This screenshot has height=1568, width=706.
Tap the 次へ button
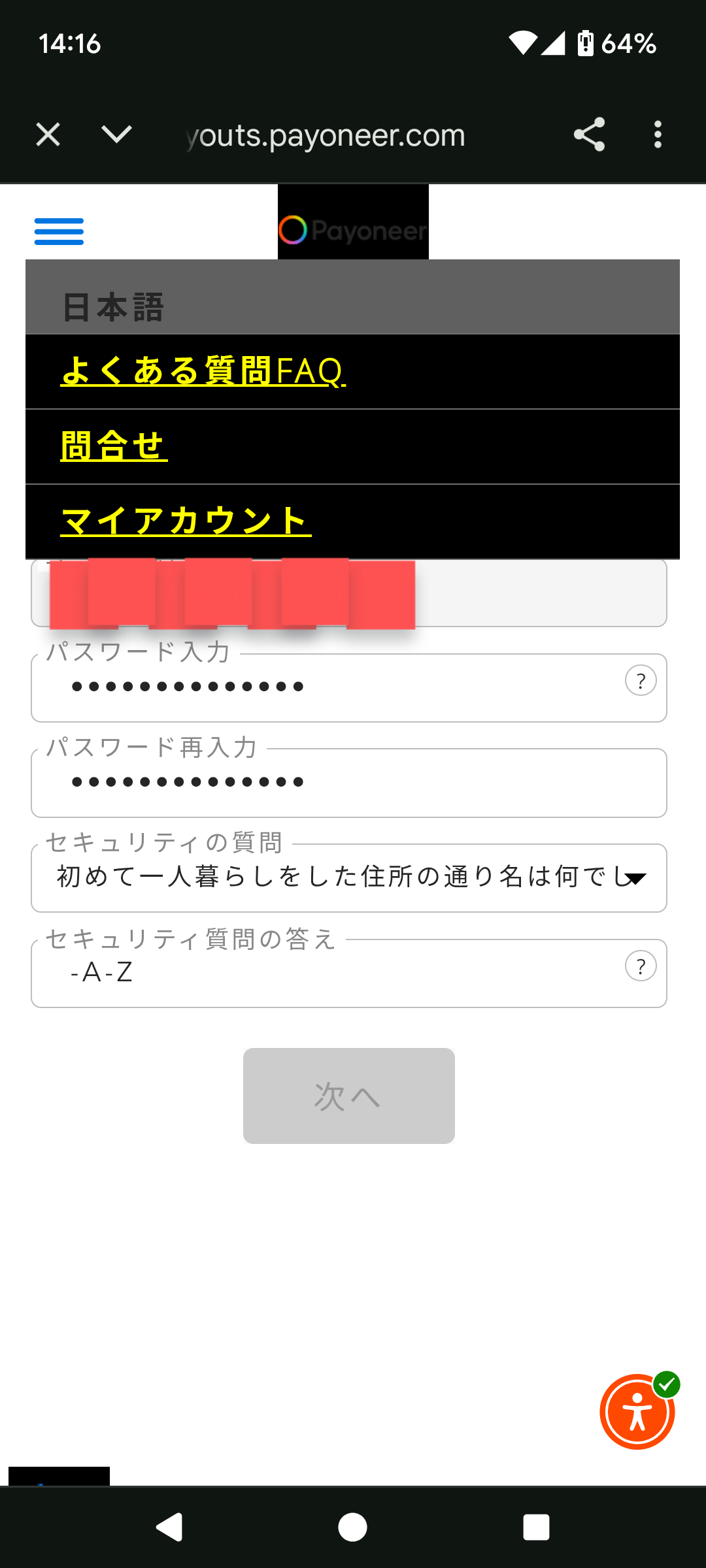pyautogui.click(x=348, y=1096)
